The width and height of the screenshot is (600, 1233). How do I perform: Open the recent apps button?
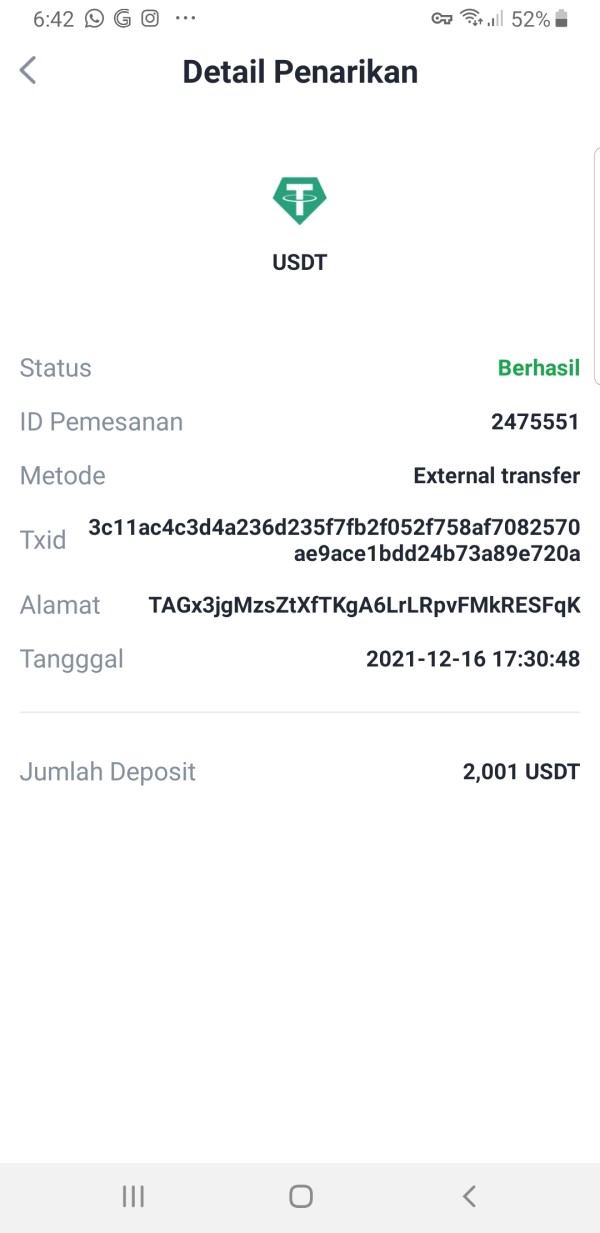(x=133, y=1196)
